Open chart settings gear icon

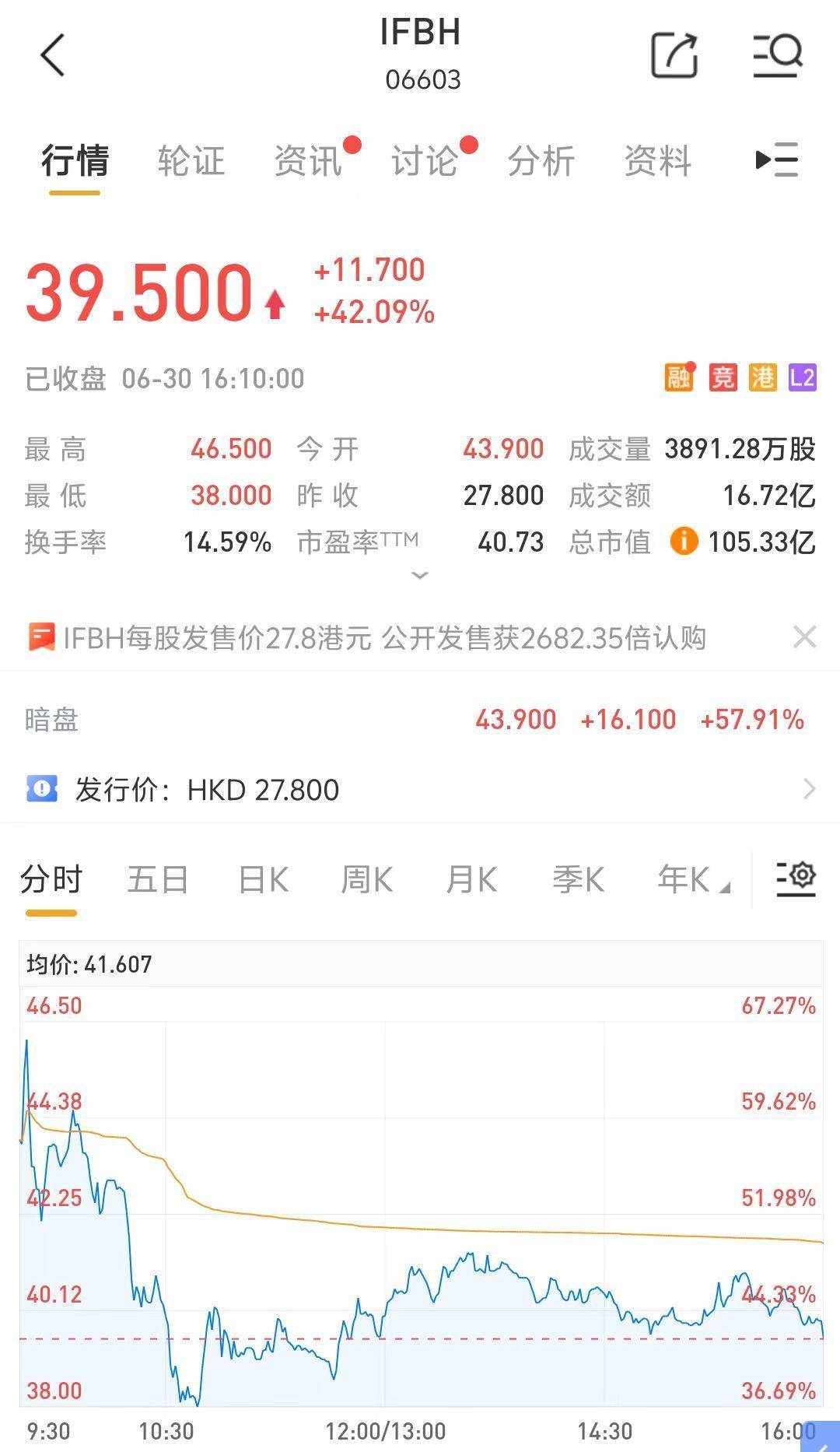(796, 879)
